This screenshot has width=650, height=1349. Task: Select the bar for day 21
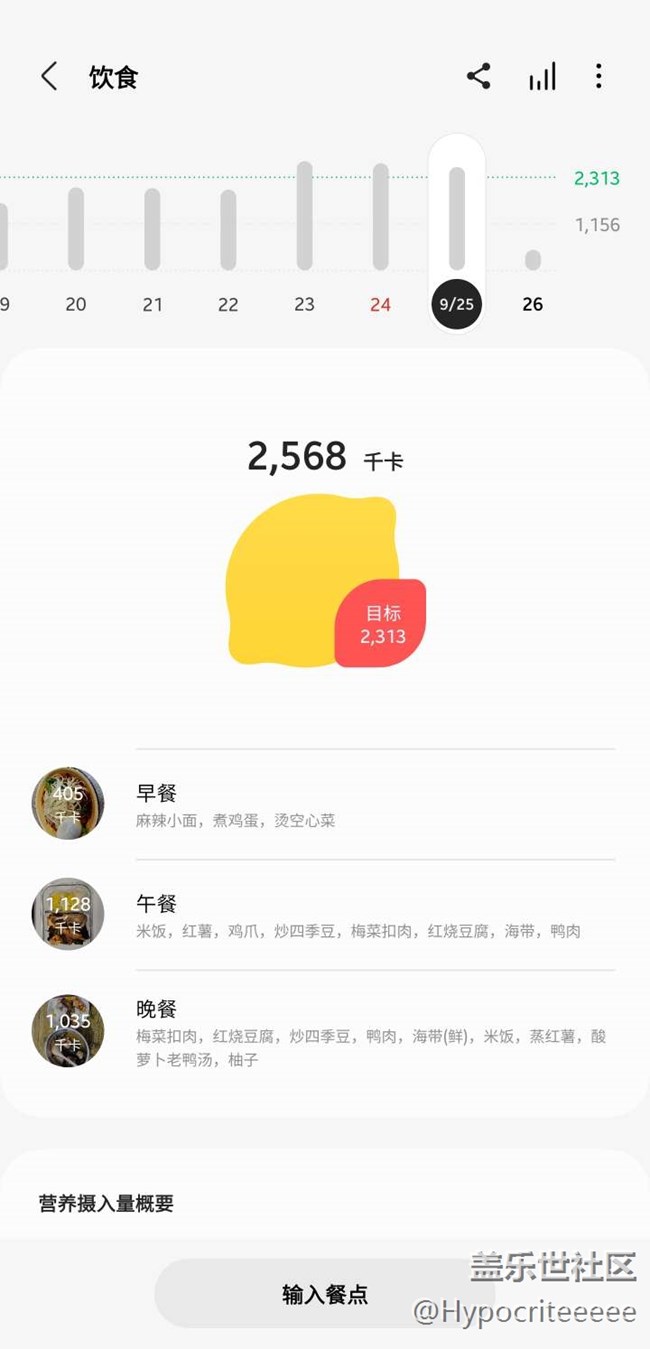click(x=152, y=229)
